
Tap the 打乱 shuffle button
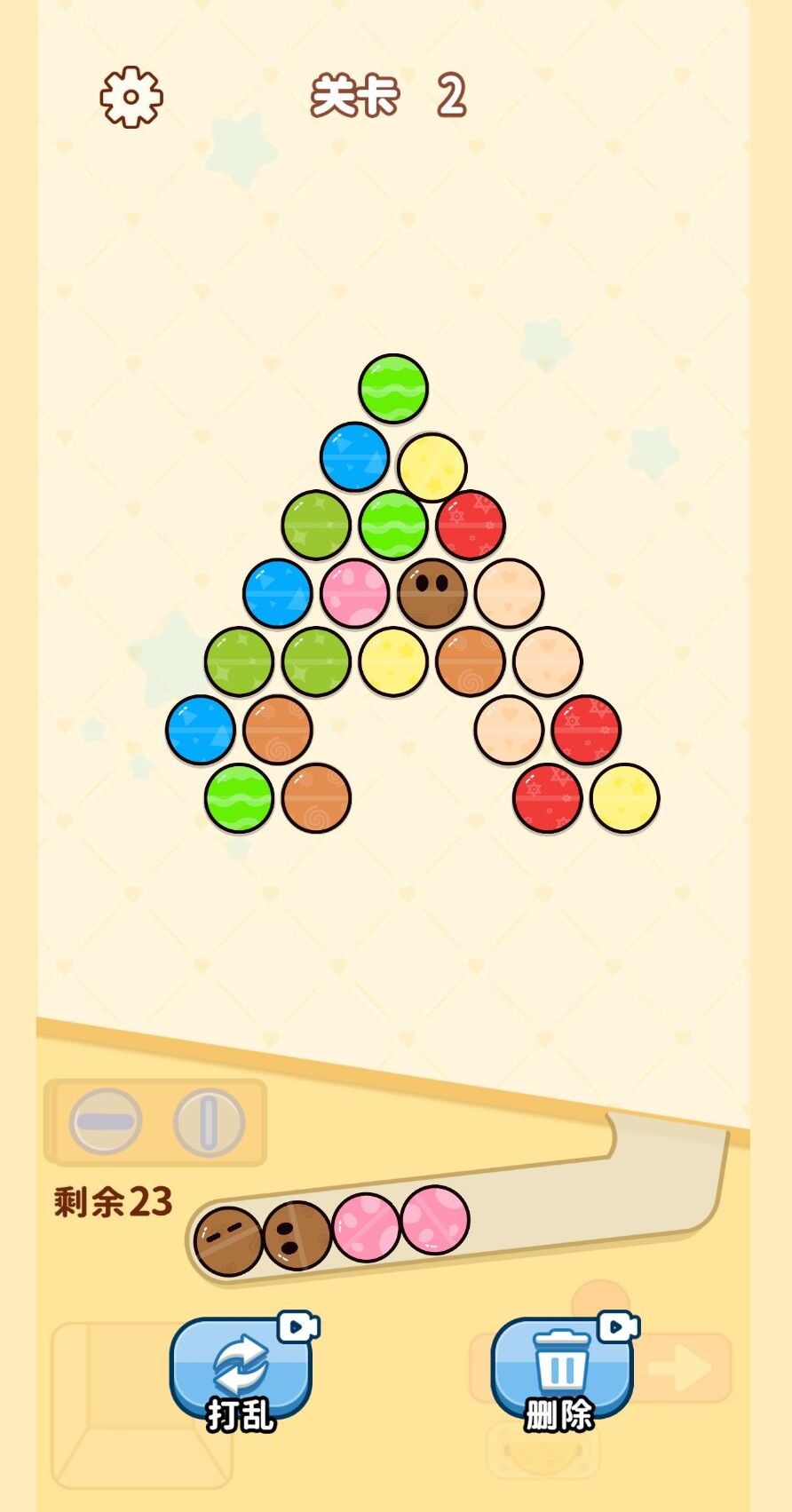click(x=240, y=1373)
